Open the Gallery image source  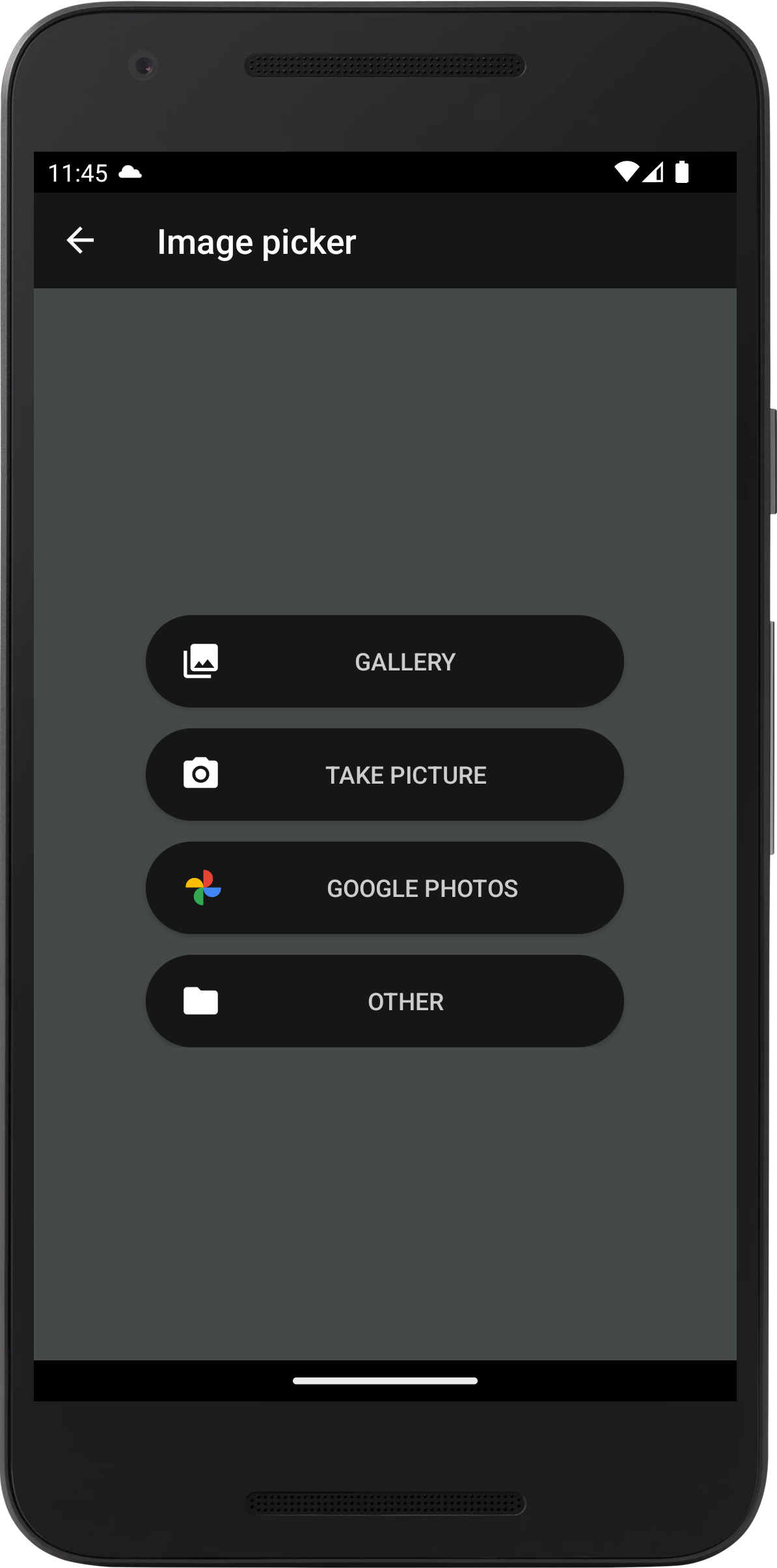click(x=385, y=661)
